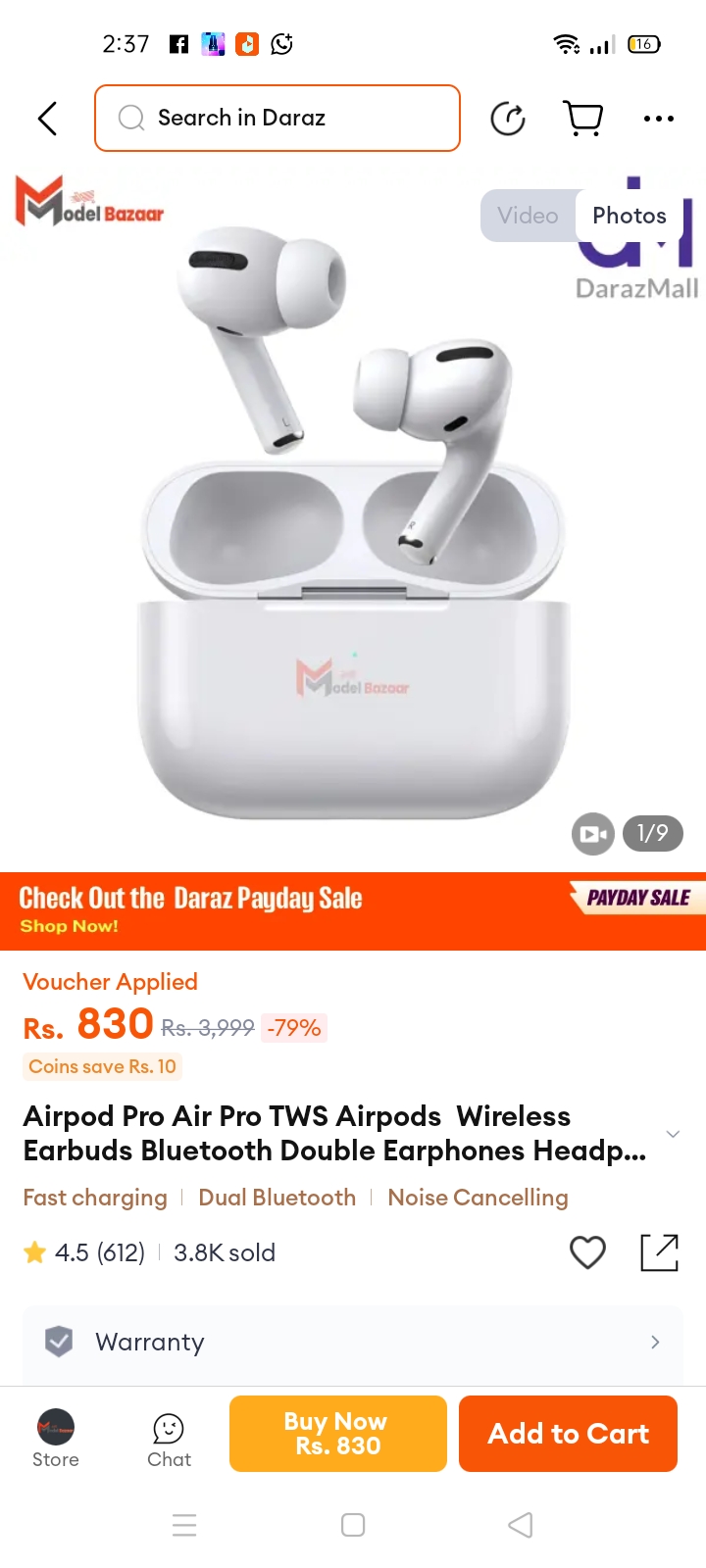Tap the video icon near 1/9 counter
Image resolution: width=706 pixels, height=1568 pixels.
click(x=592, y=834)
